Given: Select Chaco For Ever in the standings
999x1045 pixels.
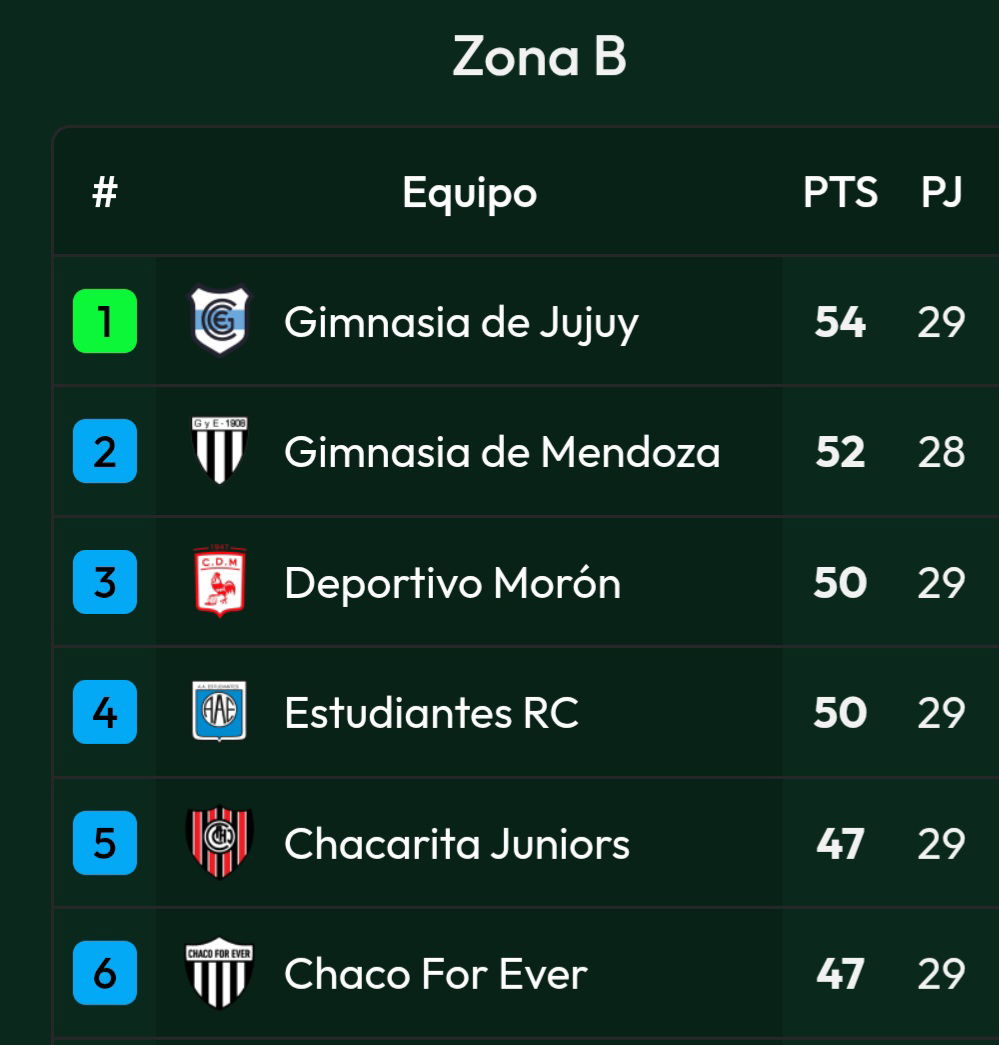Looking at the screenshot, I should click(x=435, y=974).
